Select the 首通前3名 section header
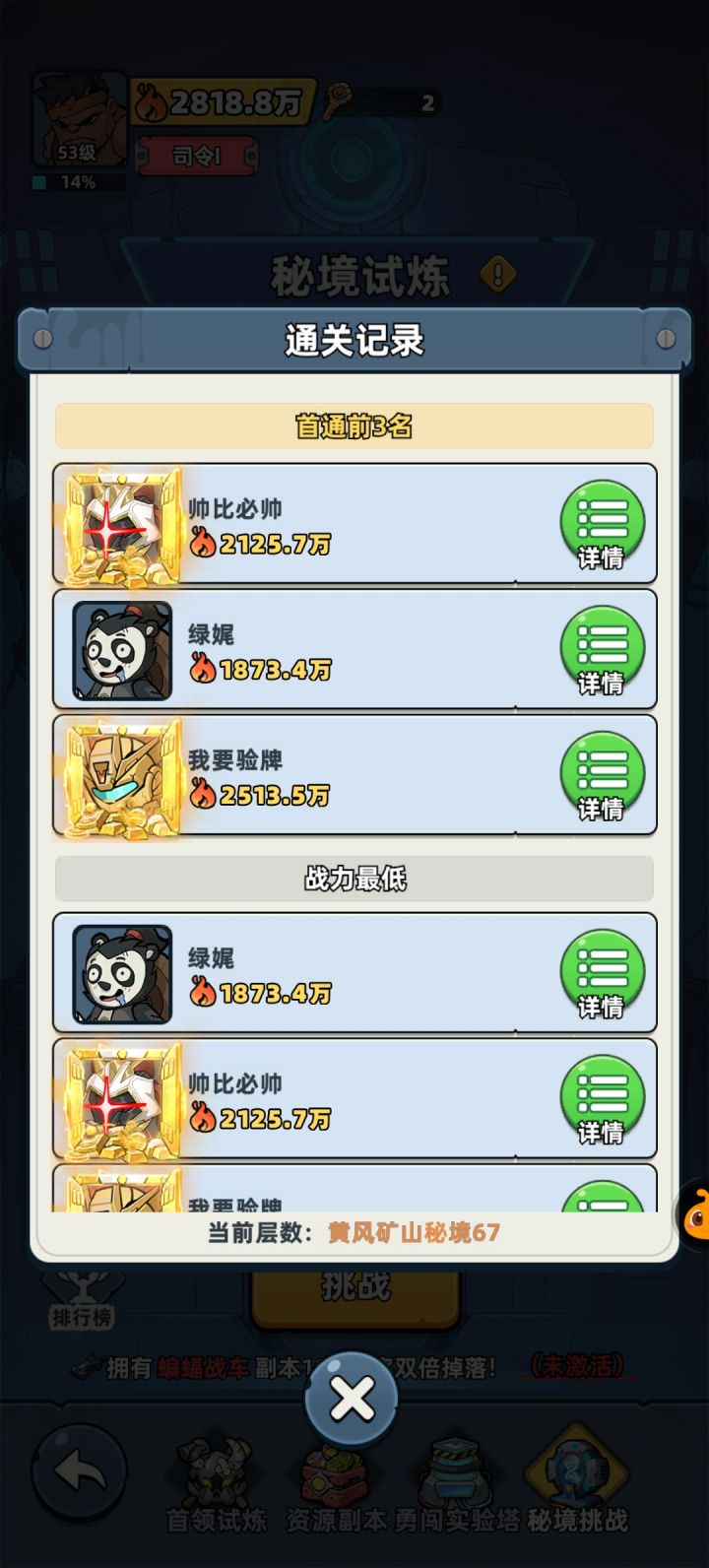Screen dimensions: 709x1568 click(x=354, y=426)
